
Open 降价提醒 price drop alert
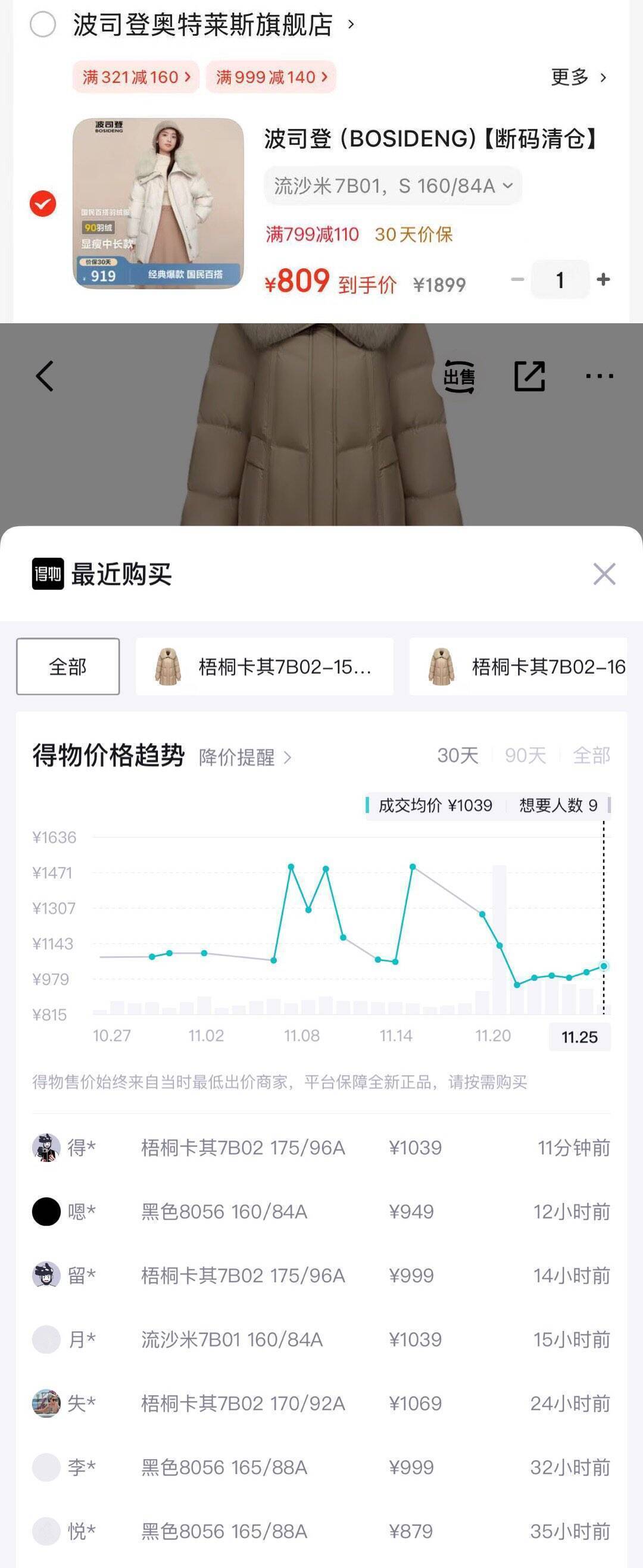click(245, 757)
